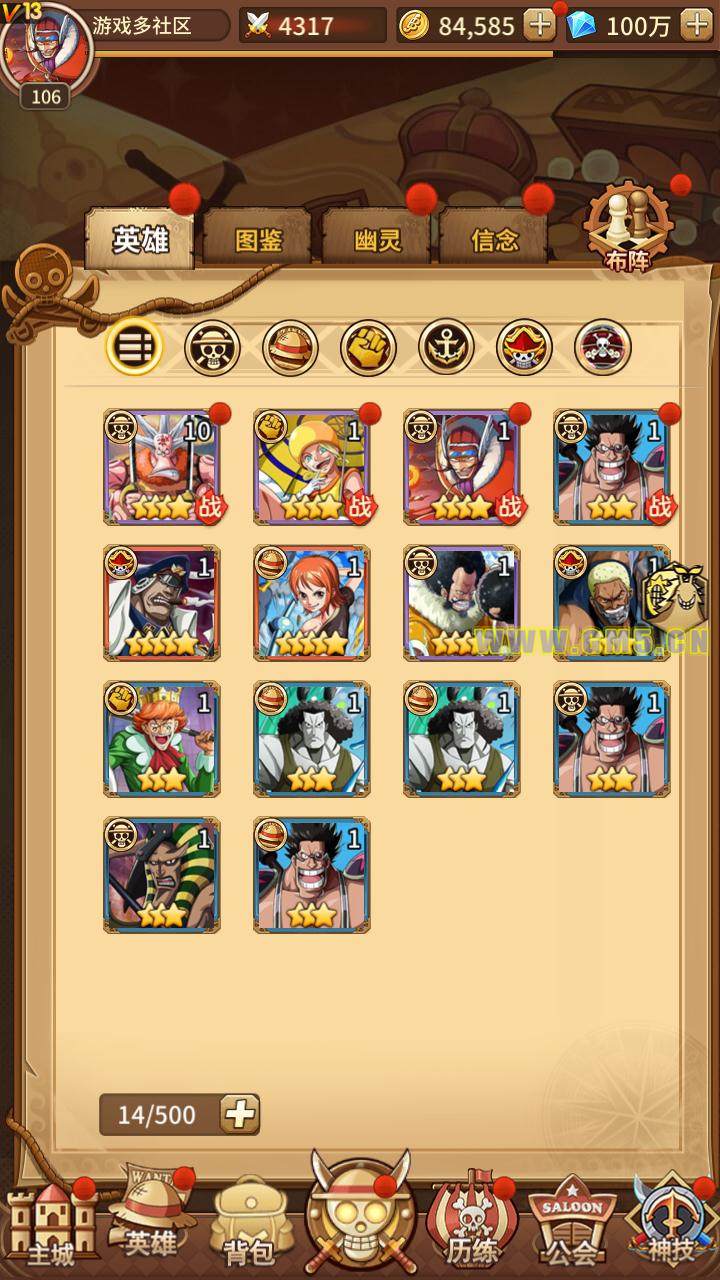Switch to the 信念 tab
Screen dimensions: 720x1280
[x=494, y=240]
